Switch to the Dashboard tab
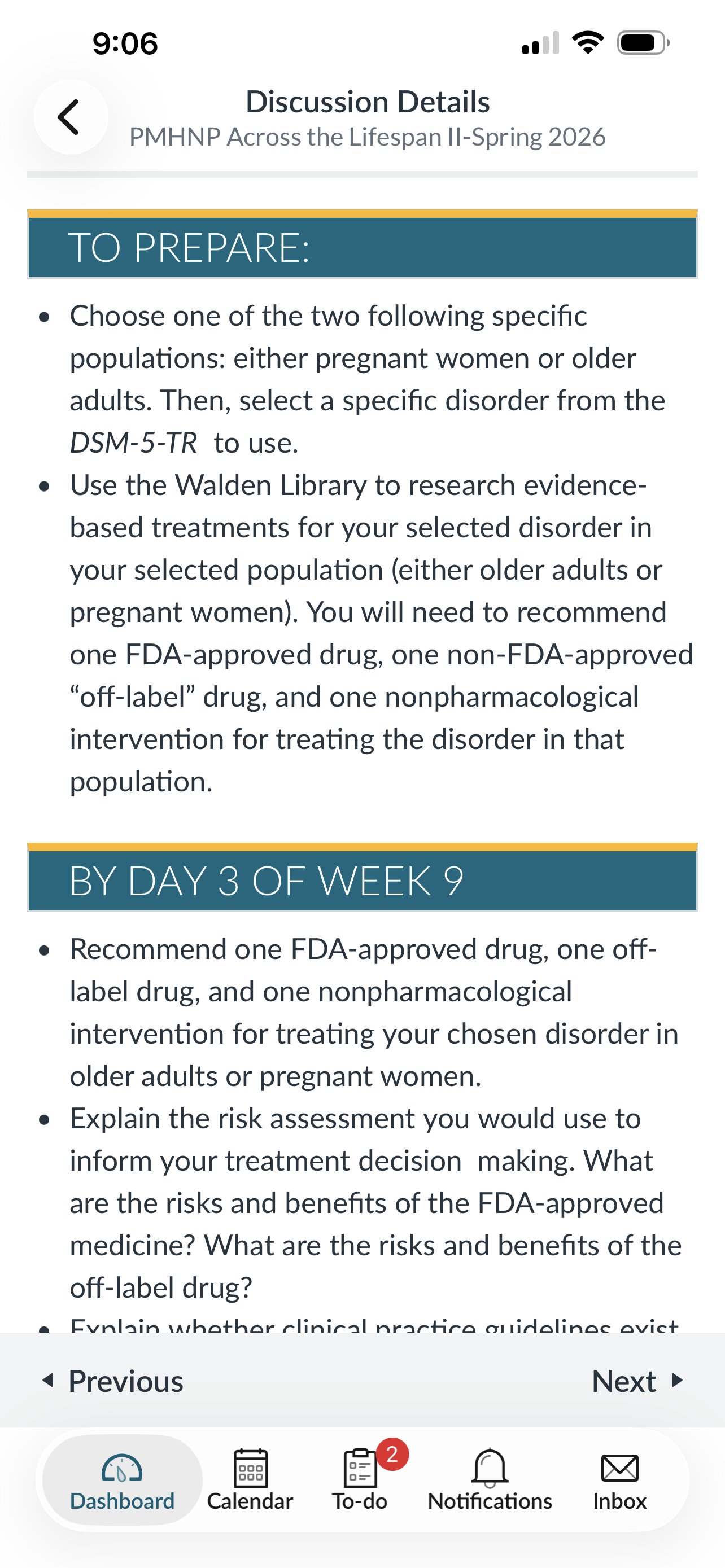Viewport: 725px width, 1568px height. tap(122, 1480)
